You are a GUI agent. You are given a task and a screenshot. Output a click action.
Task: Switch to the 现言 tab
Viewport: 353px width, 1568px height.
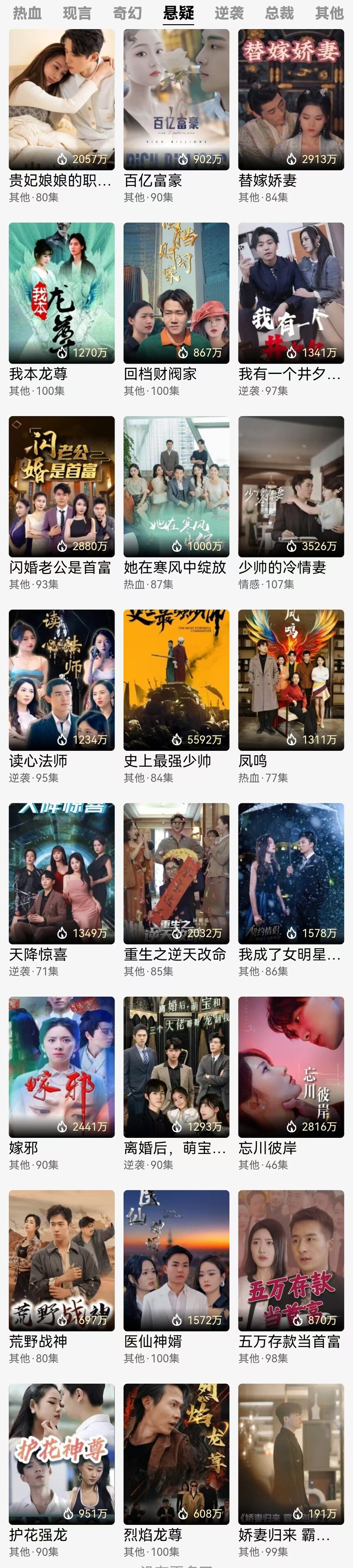(77, 13)
